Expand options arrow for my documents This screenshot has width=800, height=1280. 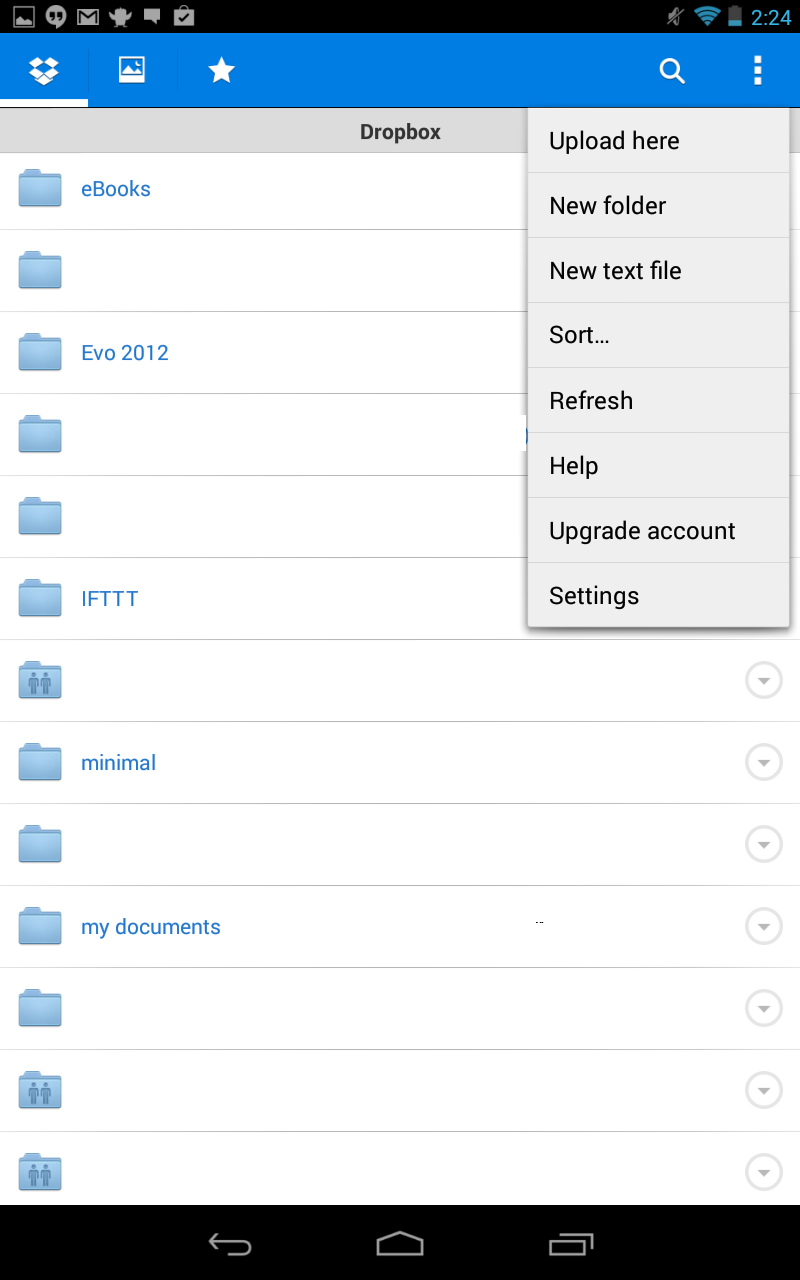(x=764, y=927)
